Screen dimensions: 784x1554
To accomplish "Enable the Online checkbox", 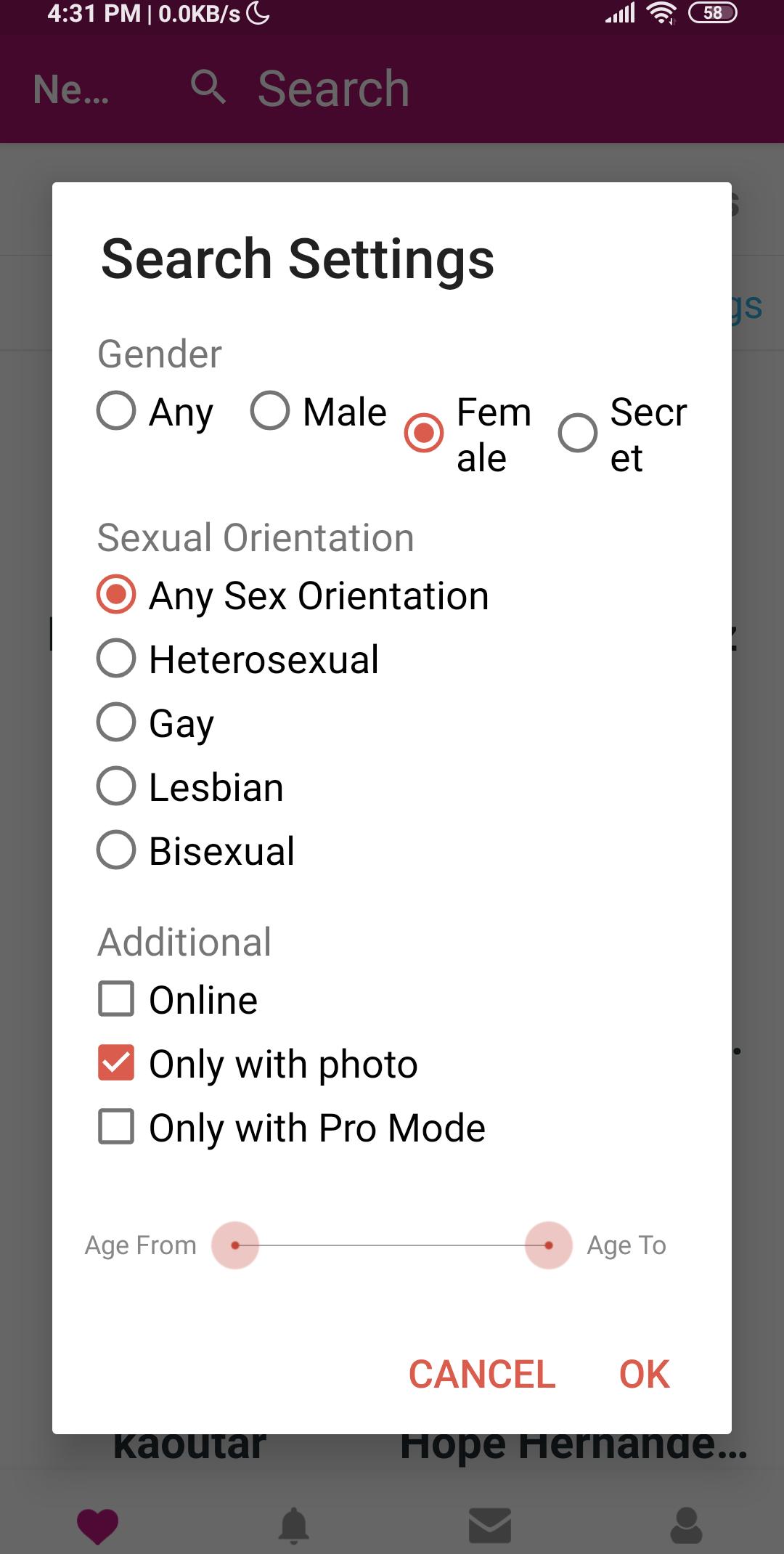I will [x=178, y=999].
